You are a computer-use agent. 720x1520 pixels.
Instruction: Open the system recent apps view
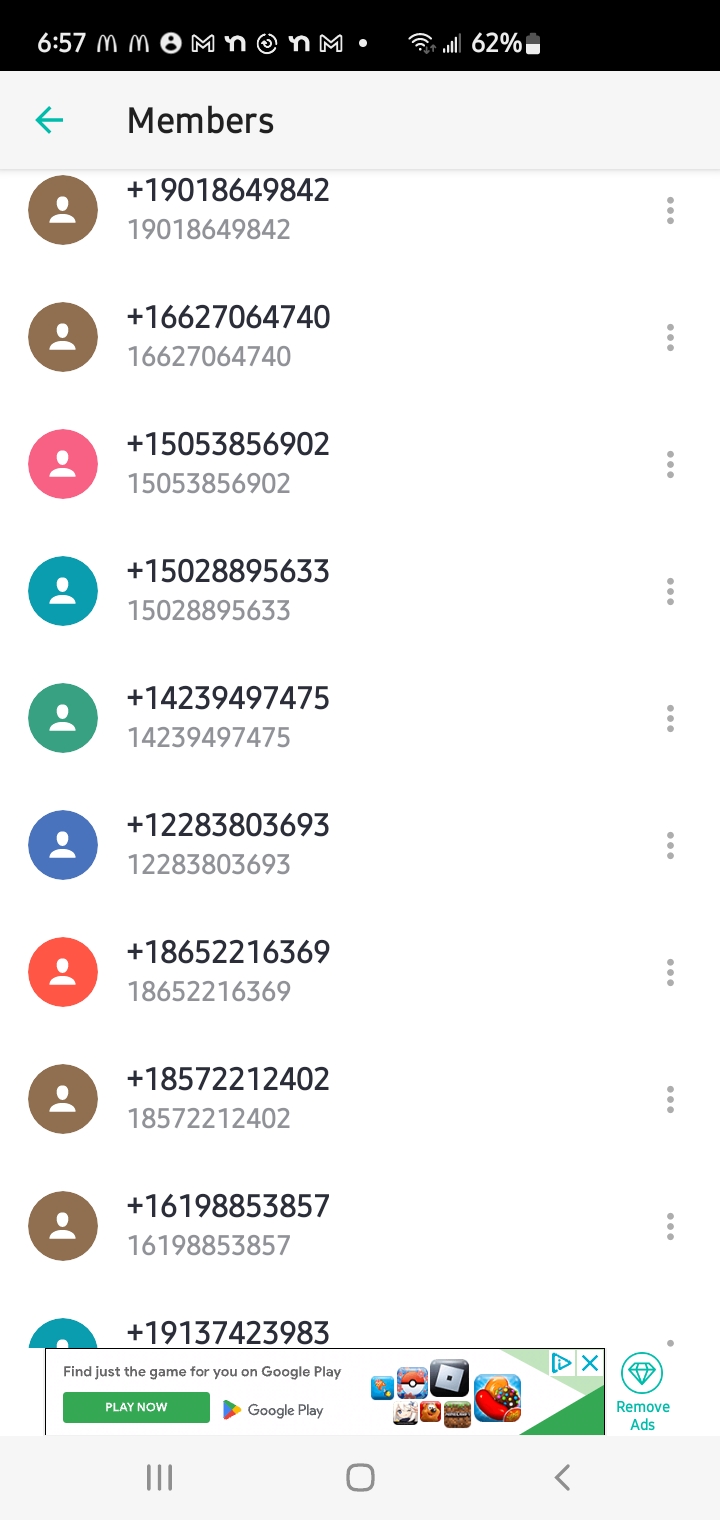tap(160, 1478)
